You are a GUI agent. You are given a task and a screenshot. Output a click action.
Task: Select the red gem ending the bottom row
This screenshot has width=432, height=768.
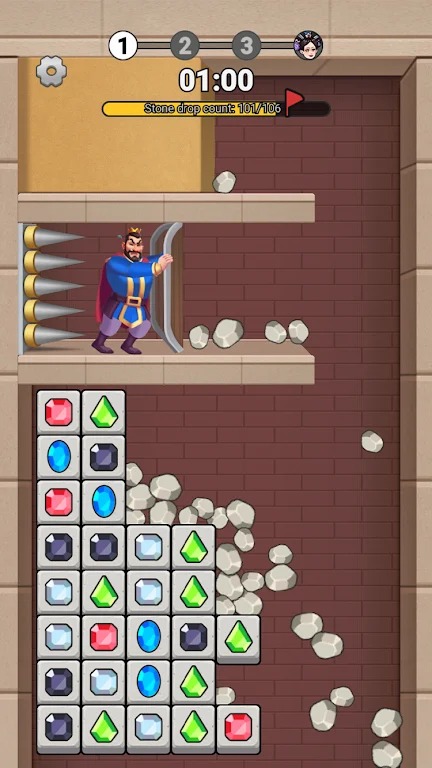click(239, 727)
